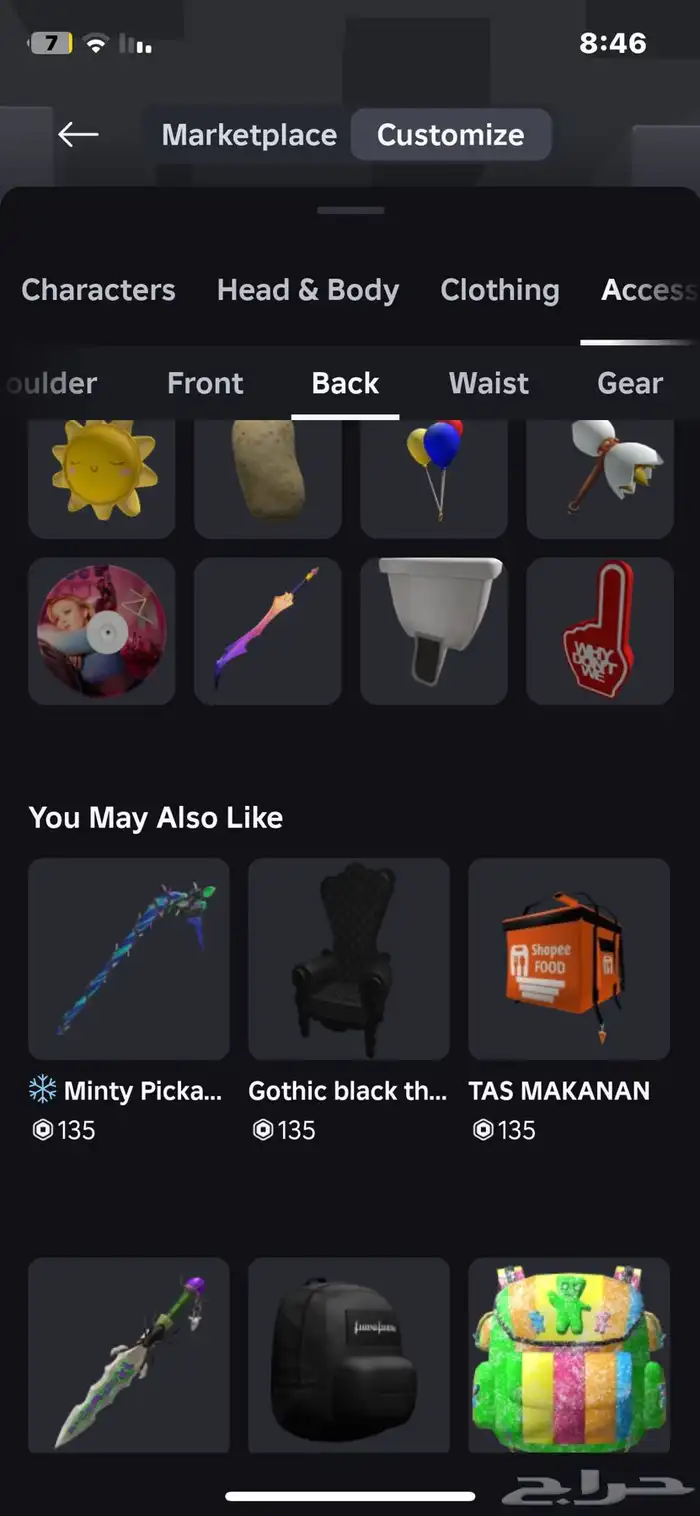Show Waist accessories
Viewport: 700px width, 1516px height.
pyautogui.click(x=489, y=383)
